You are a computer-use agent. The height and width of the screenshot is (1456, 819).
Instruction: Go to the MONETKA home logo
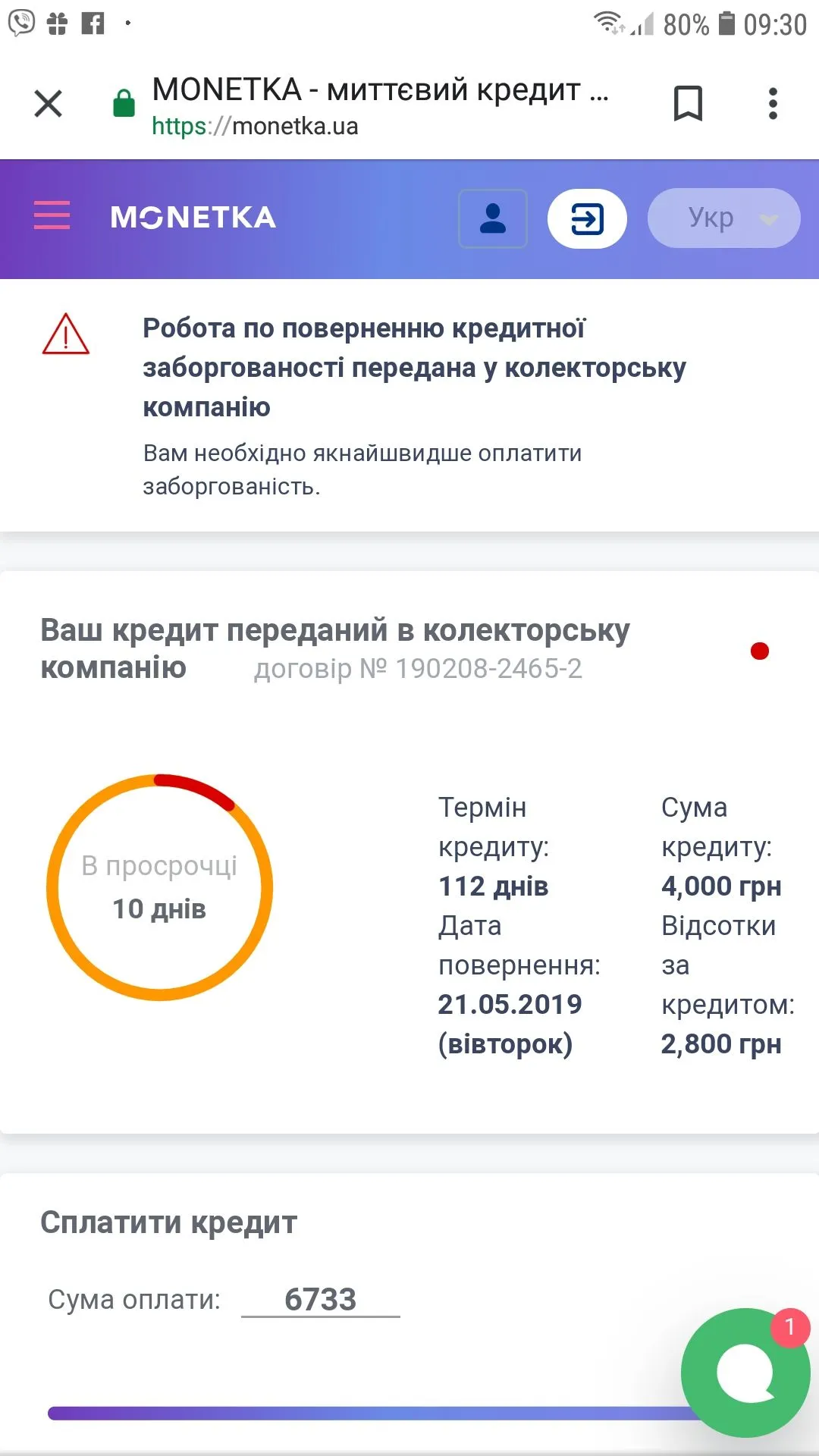tap(193, 218)
